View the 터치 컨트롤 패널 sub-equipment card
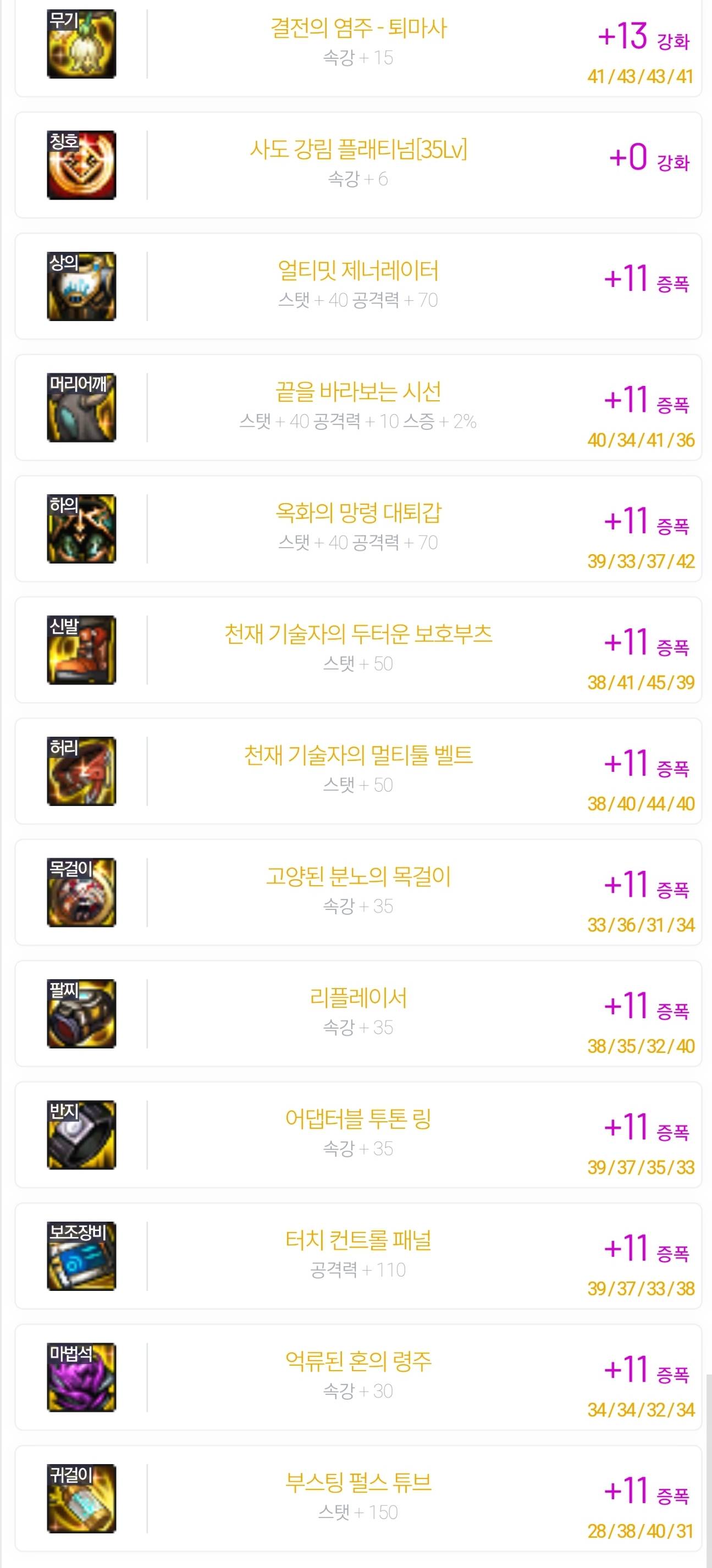712x1568 pixels. [358, 1255]
